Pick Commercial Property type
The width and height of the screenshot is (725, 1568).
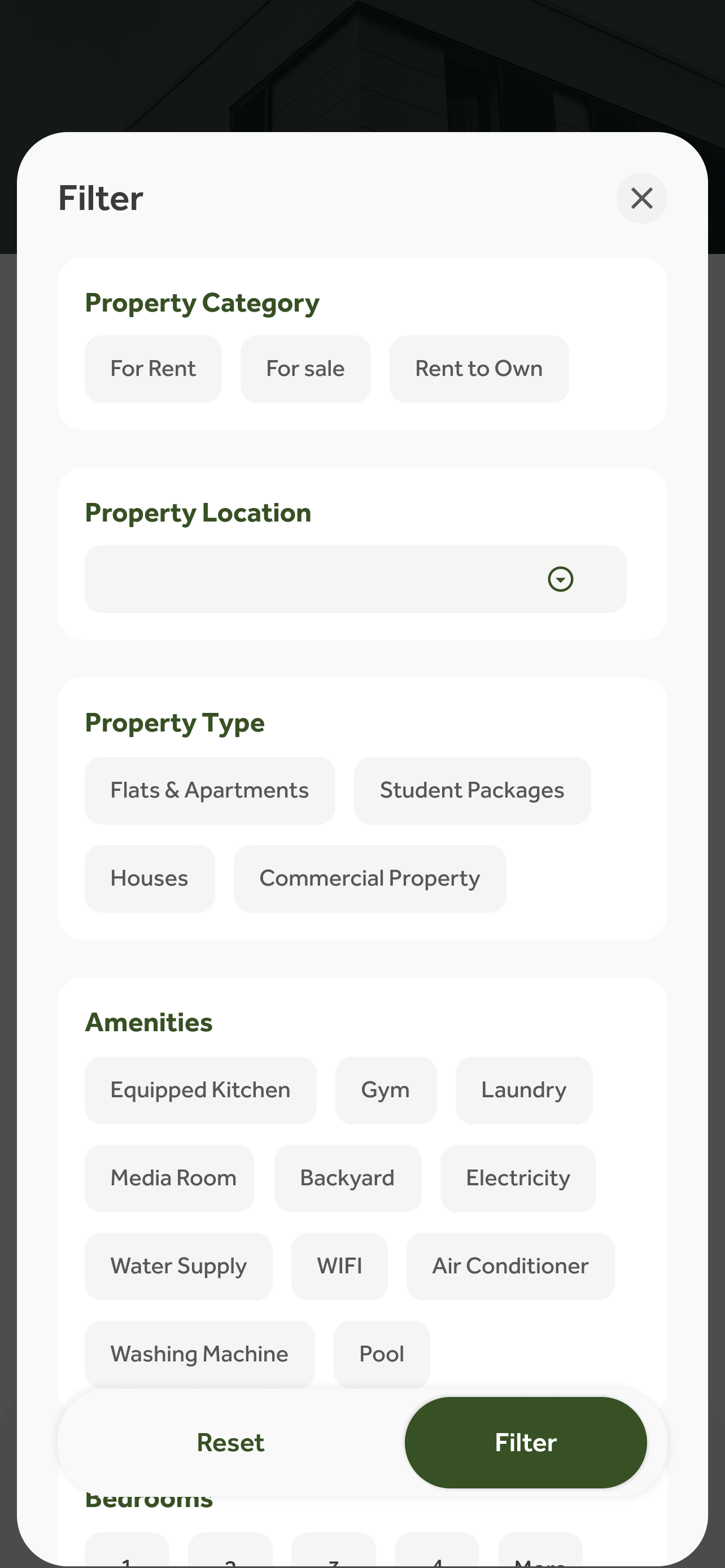(x=369, y=878)
